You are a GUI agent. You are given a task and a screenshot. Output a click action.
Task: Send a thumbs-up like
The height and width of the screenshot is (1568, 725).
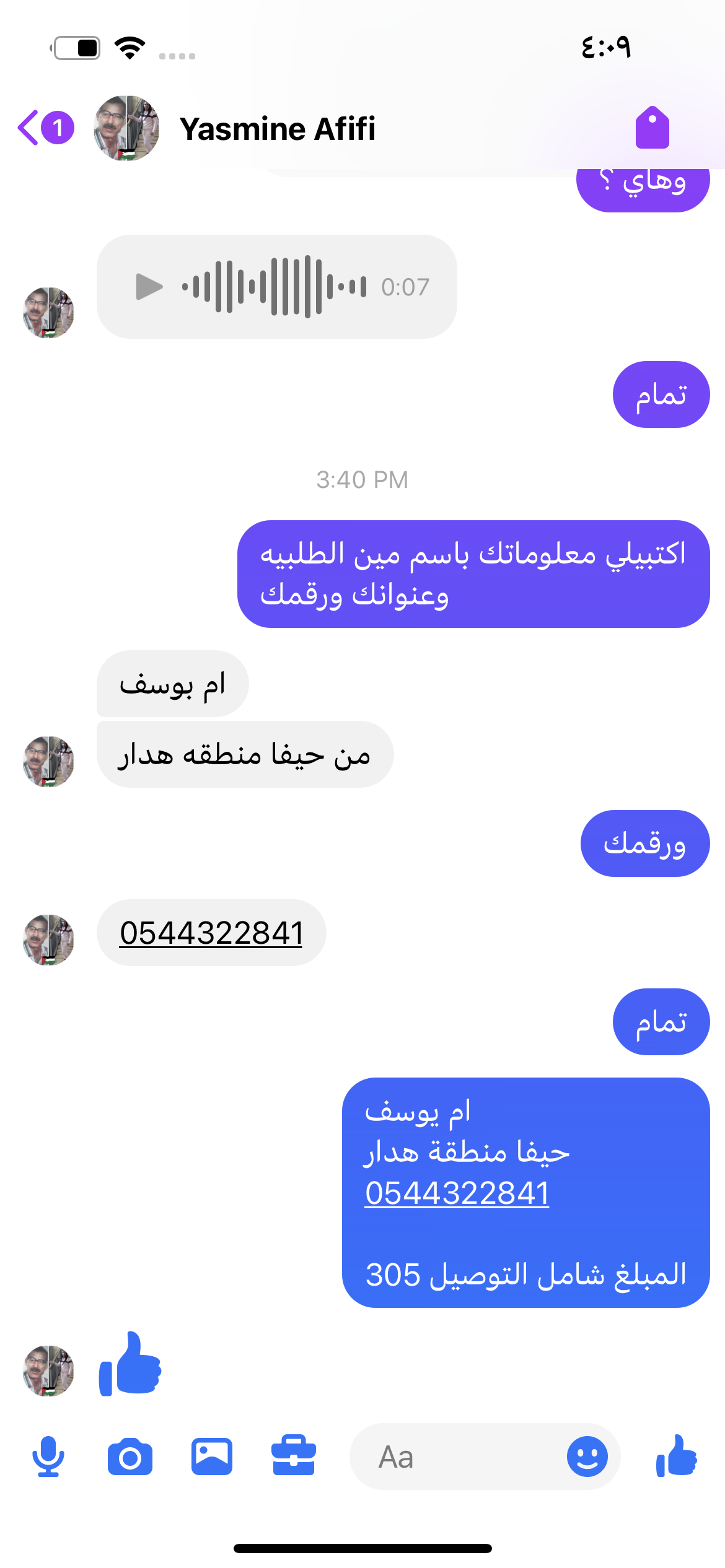tap(677, 1457)
